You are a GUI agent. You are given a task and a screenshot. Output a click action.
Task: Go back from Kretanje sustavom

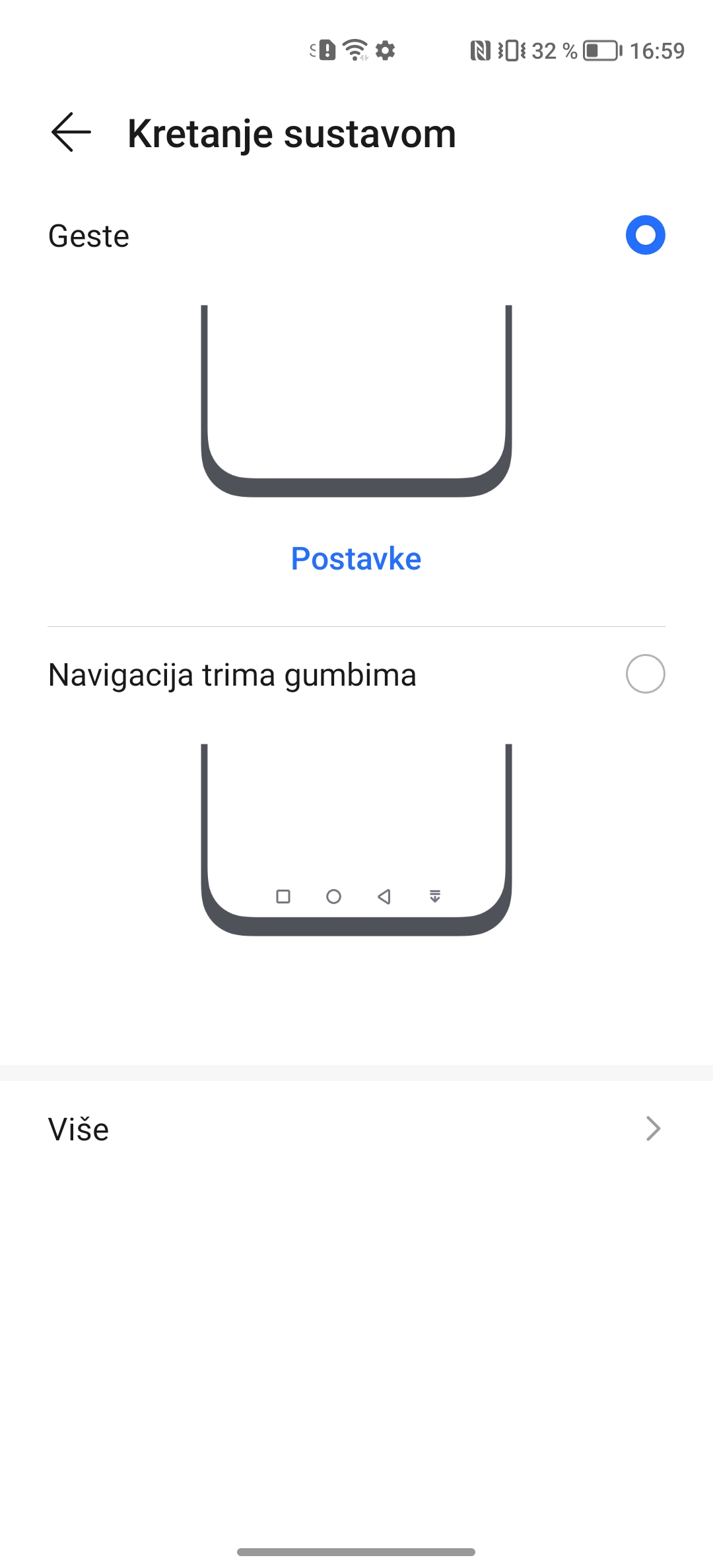click(71, 133)
